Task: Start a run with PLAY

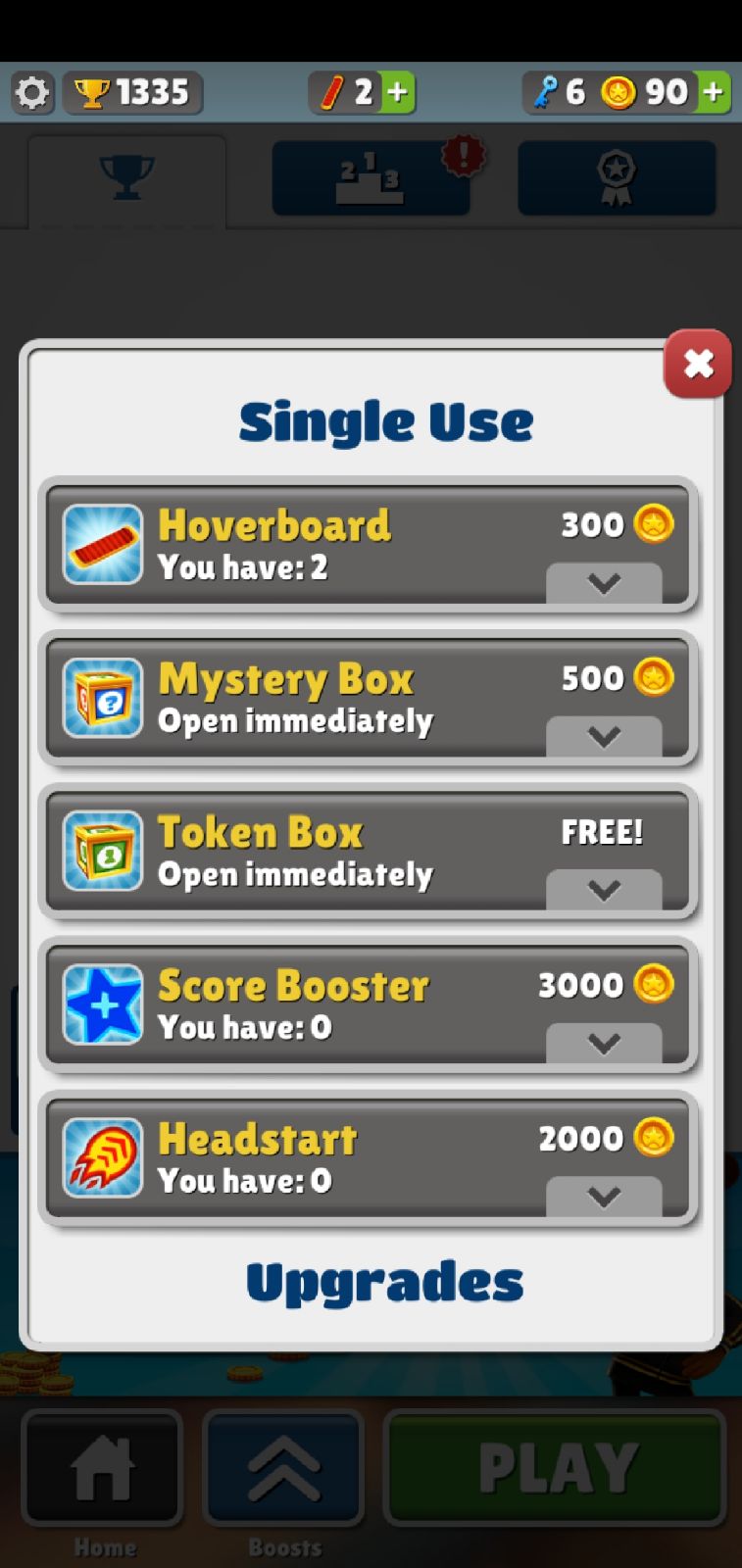Action: tap(556, 1468)
